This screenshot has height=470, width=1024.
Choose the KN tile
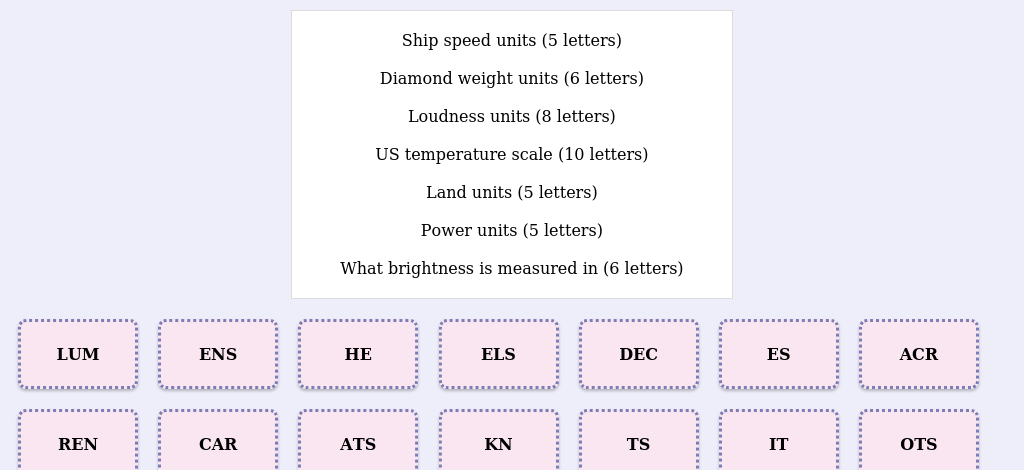point(498,441)
